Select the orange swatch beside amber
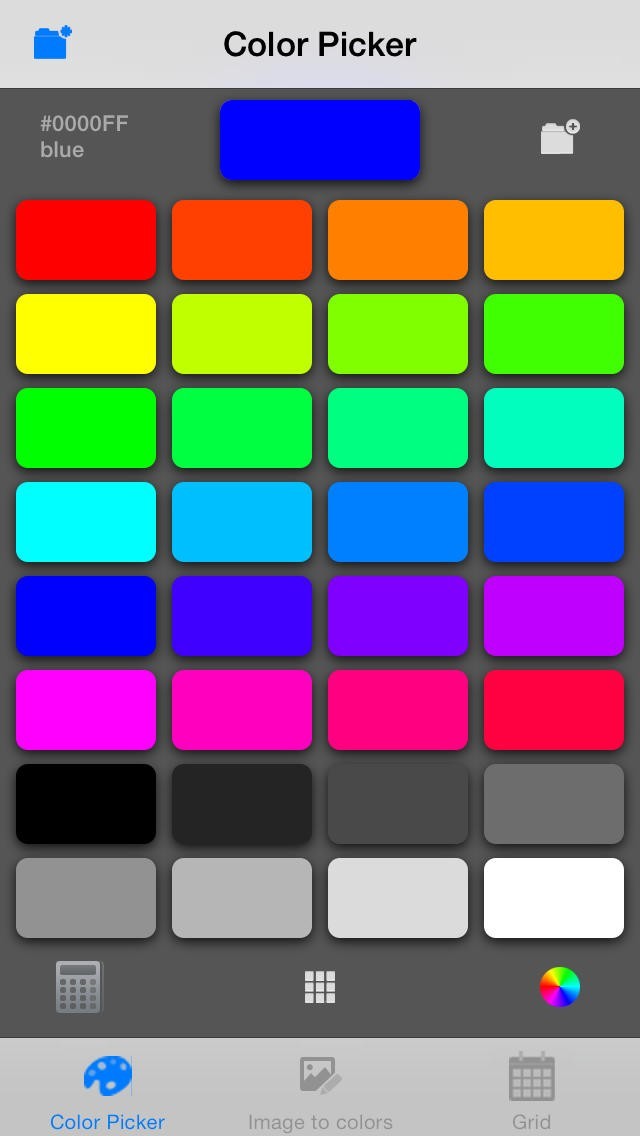Viewport: 640px width, 1136px height. [x=398, y=240]
